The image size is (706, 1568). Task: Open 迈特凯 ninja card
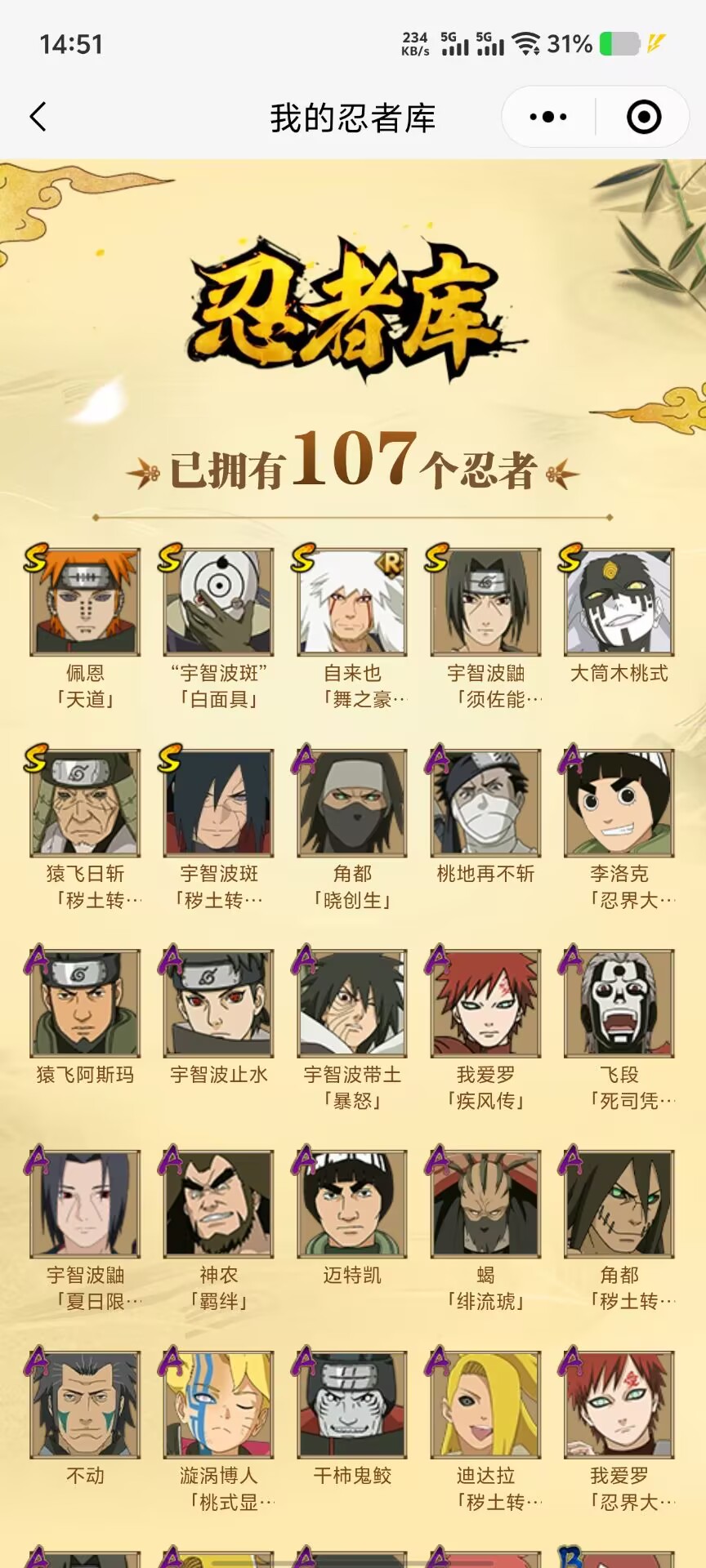click(352, 1204)
